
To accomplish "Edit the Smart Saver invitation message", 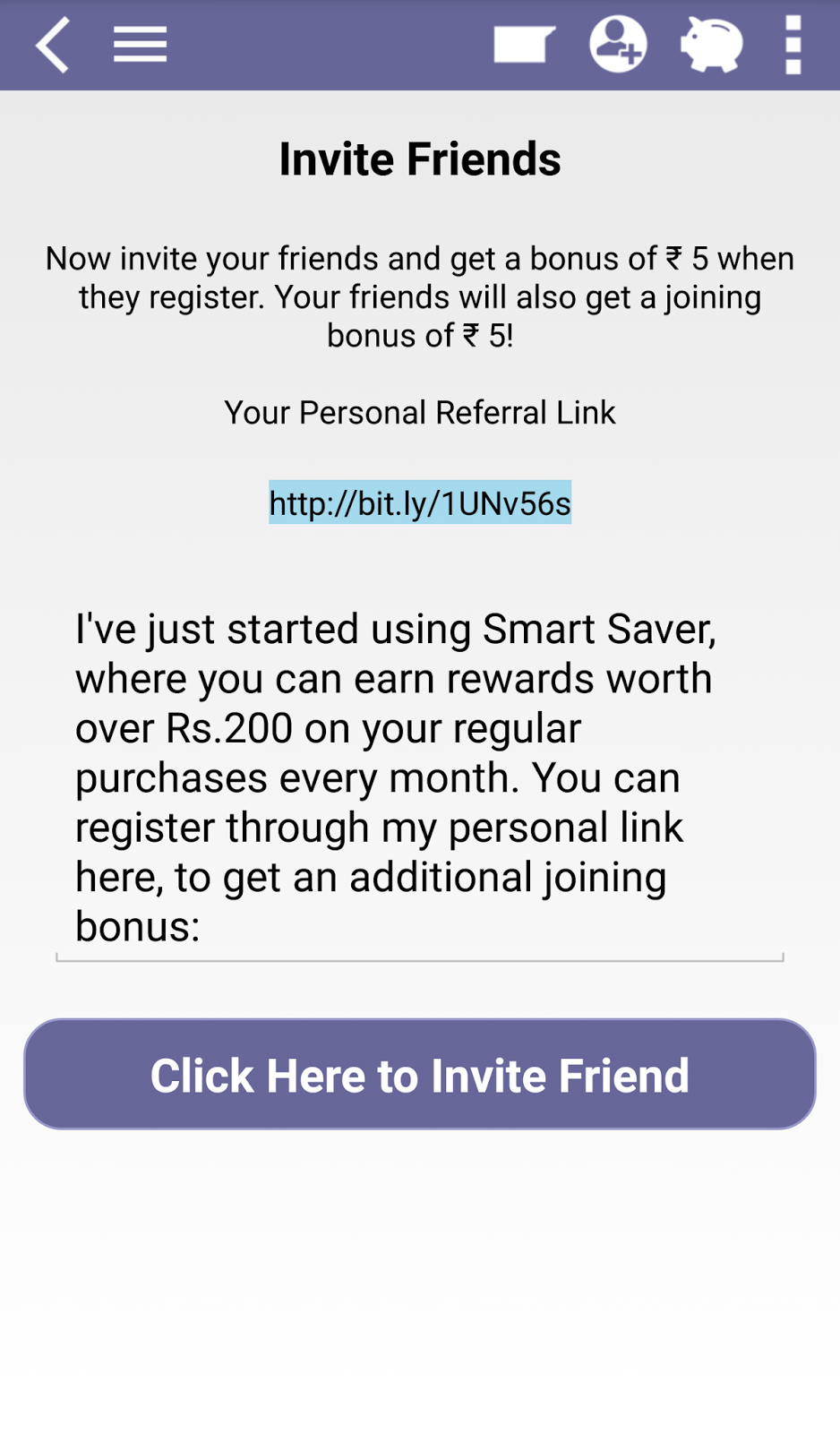I will [x=420, y=777].
